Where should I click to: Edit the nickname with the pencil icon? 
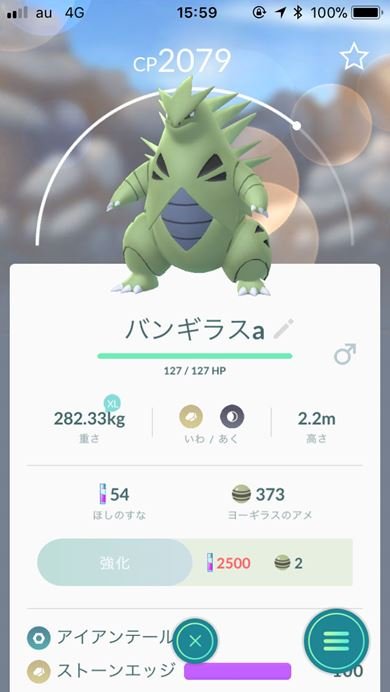(x=283, y=329)
